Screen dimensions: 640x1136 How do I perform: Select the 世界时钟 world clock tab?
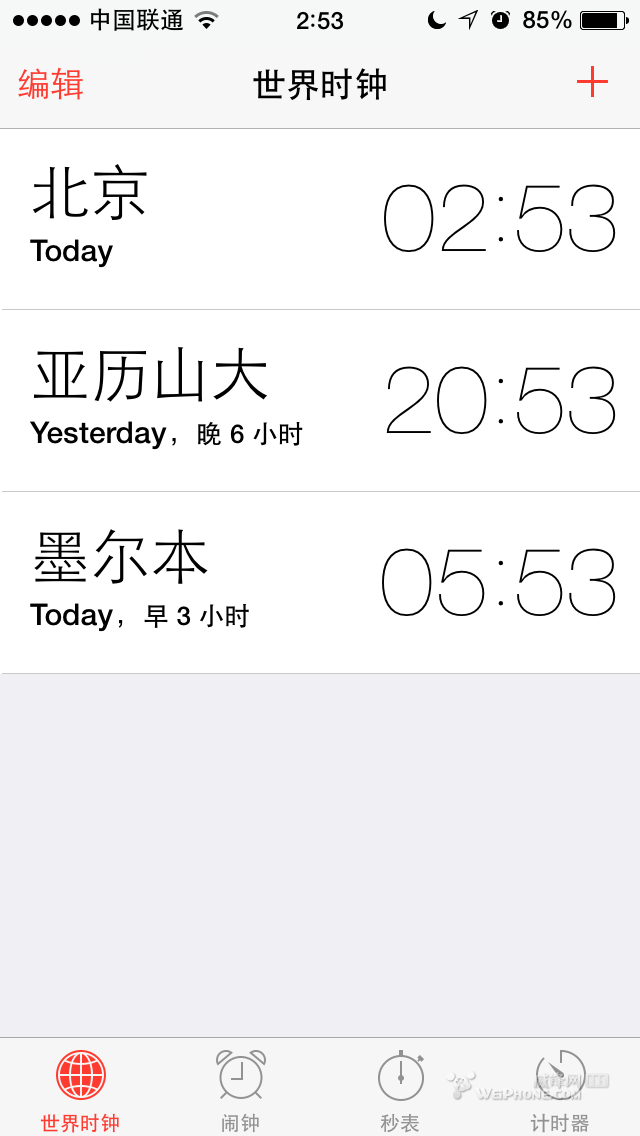point(80,1088)
